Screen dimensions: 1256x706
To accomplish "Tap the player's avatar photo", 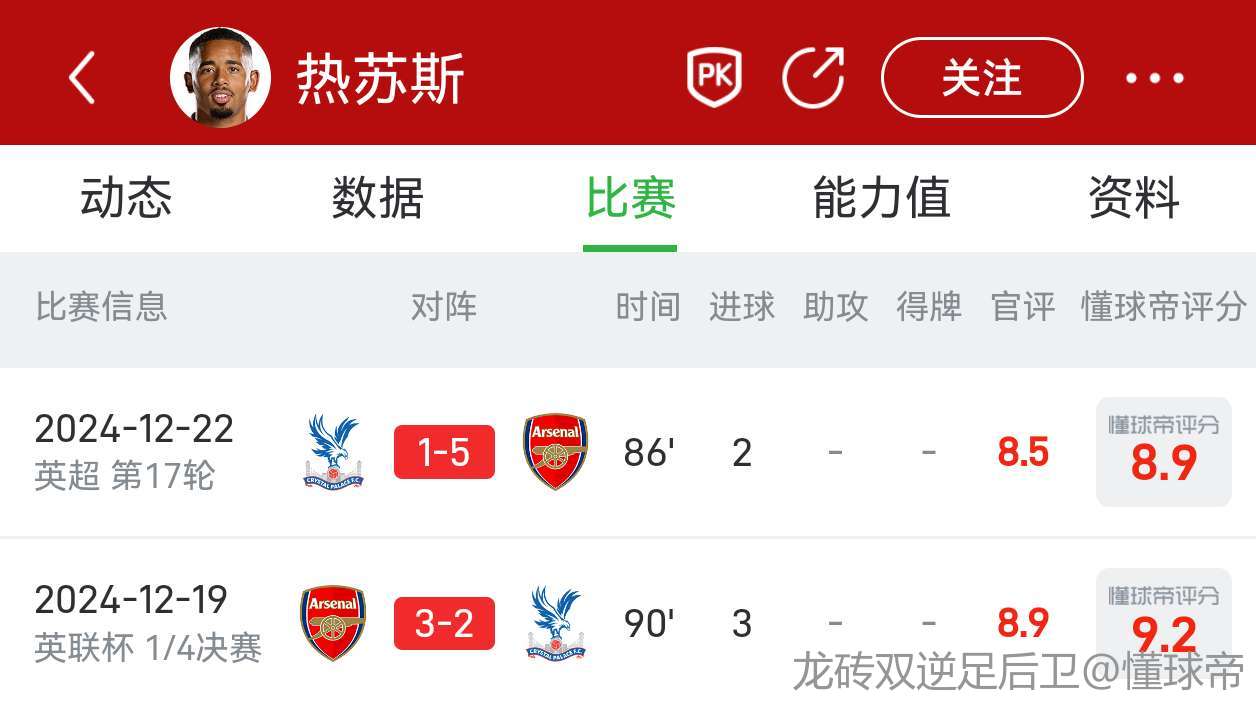I will click(220, 78).
